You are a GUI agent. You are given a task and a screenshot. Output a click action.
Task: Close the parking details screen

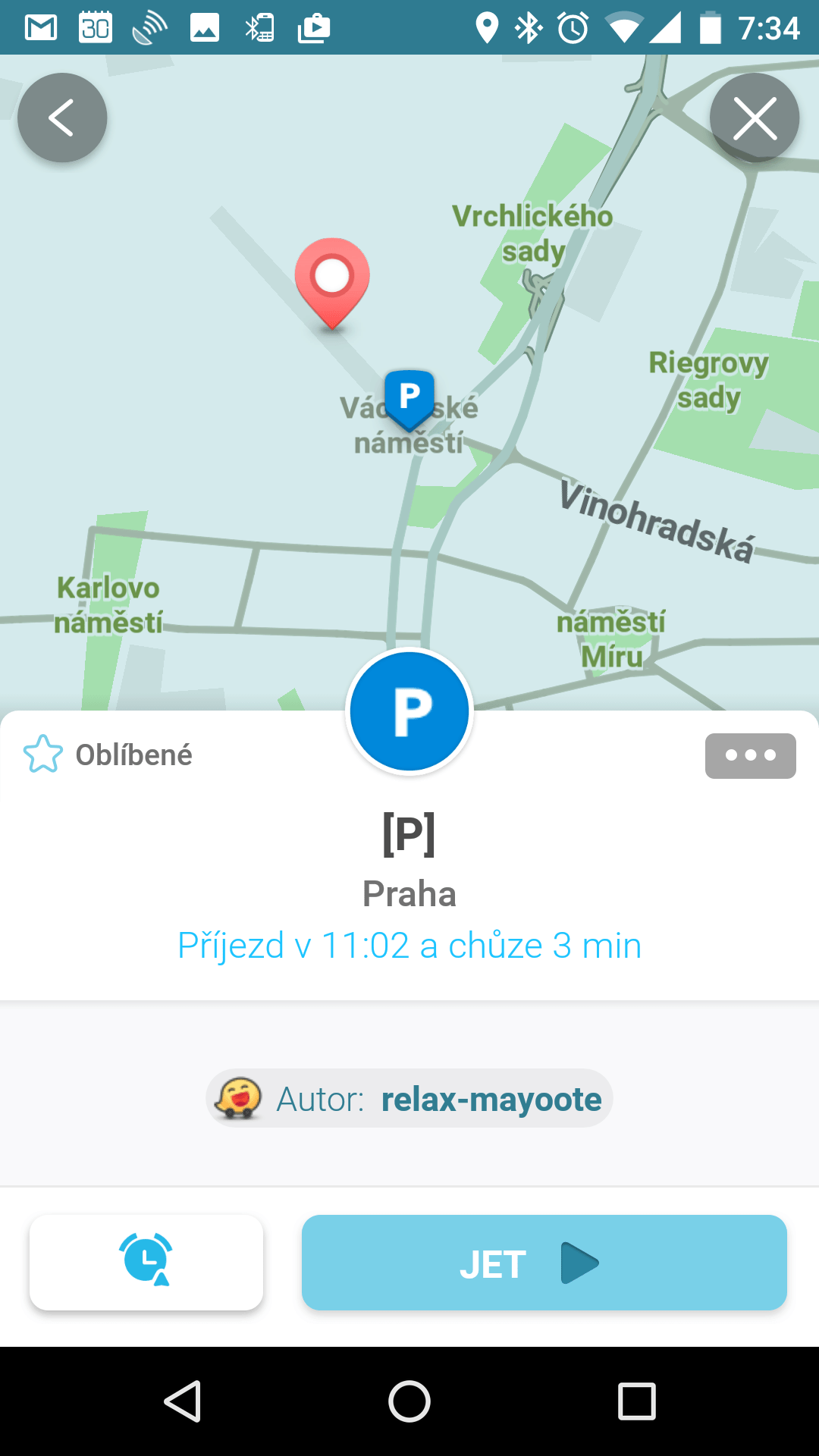[755, 118]
